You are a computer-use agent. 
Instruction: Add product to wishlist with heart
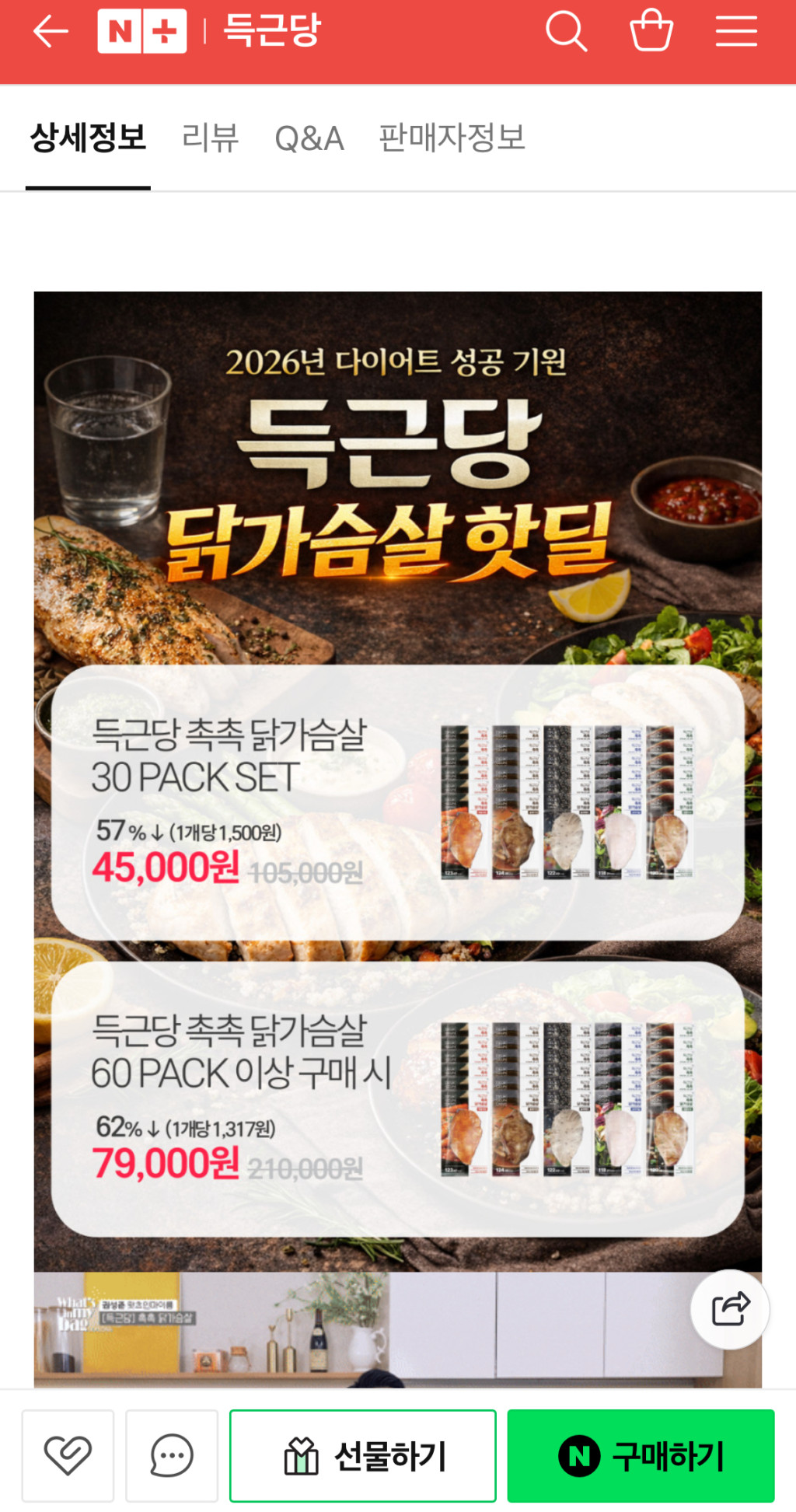68,1455
